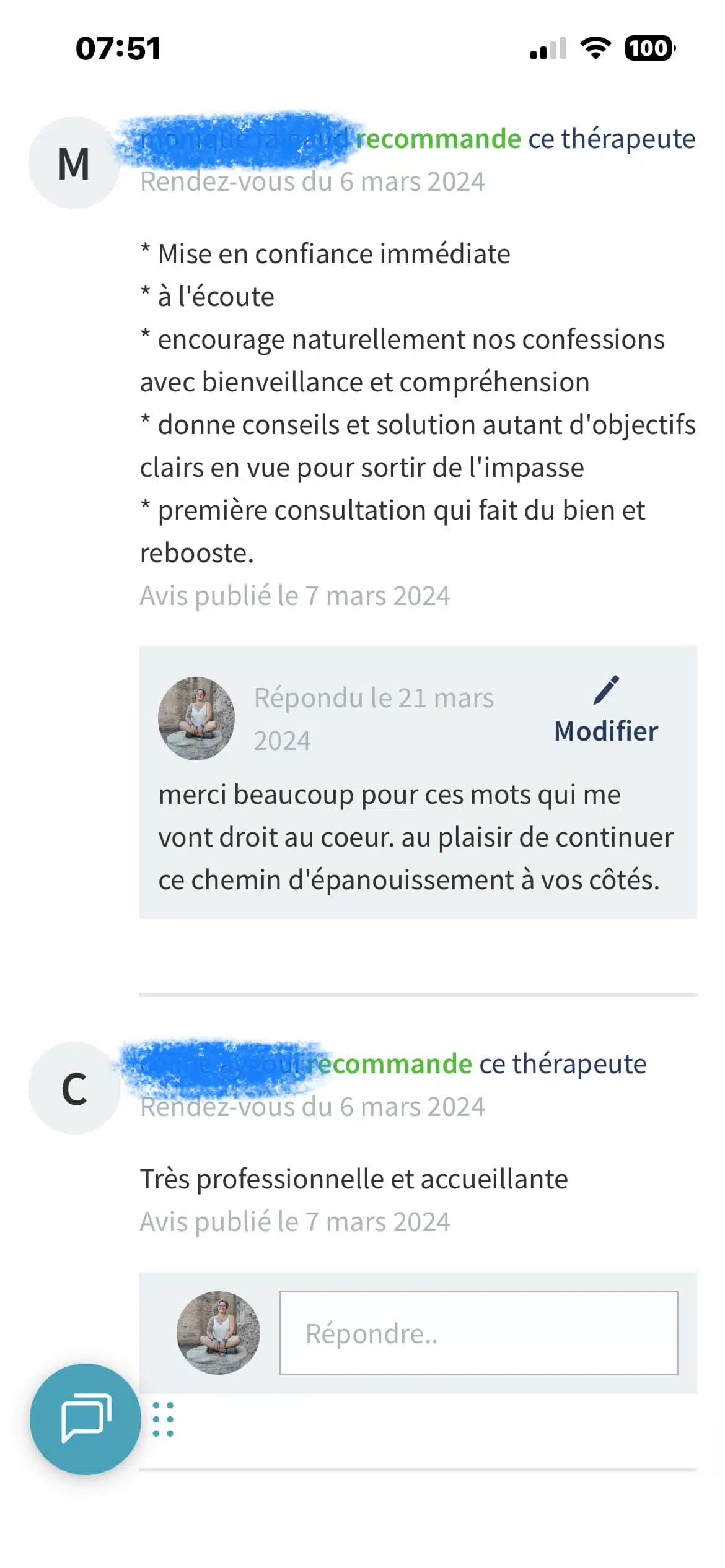Tap the six-dot grip next to the chat button

pos(163,1419)
